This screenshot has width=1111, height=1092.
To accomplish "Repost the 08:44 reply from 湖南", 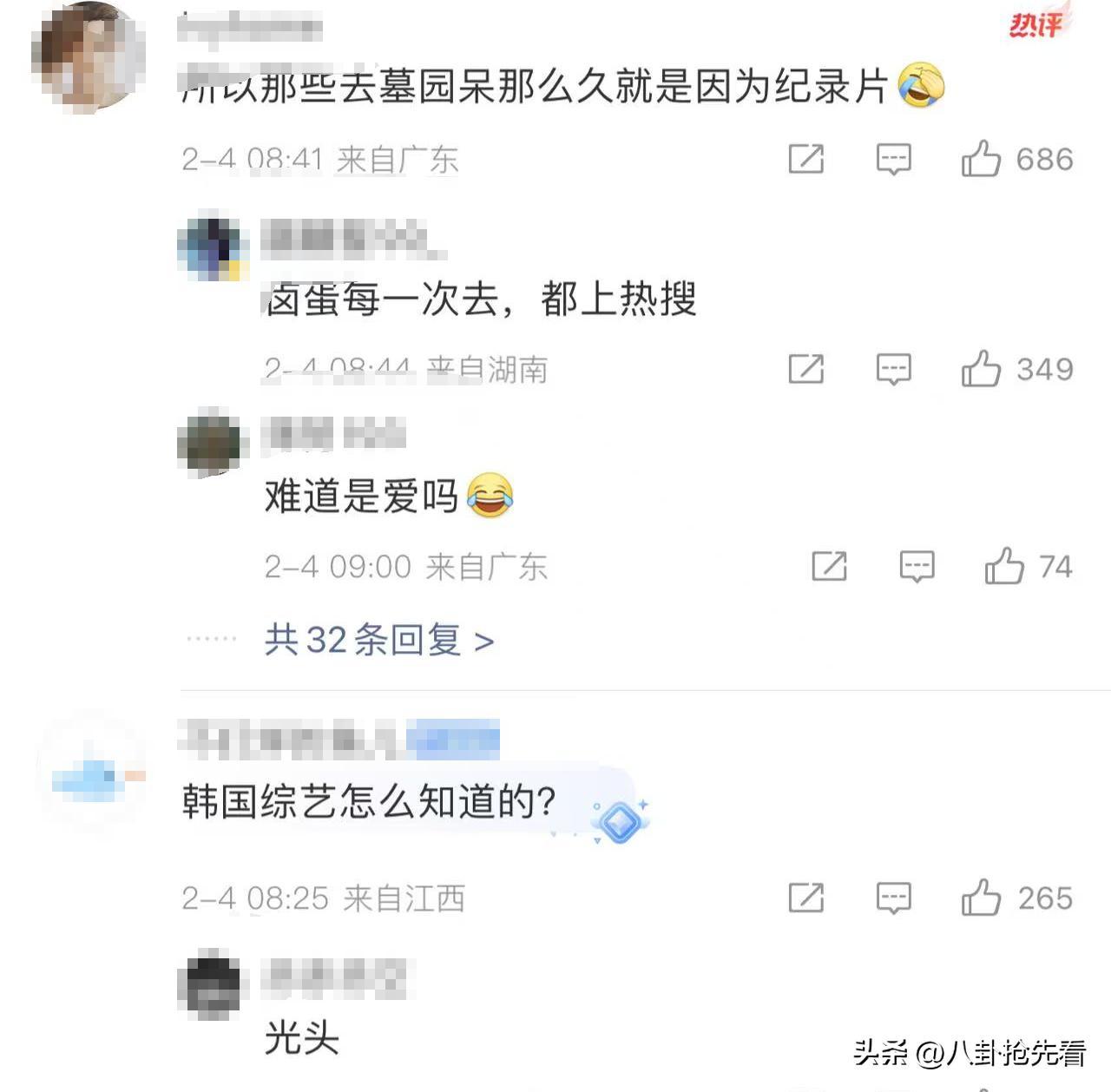I will click(x=805, y=370).
